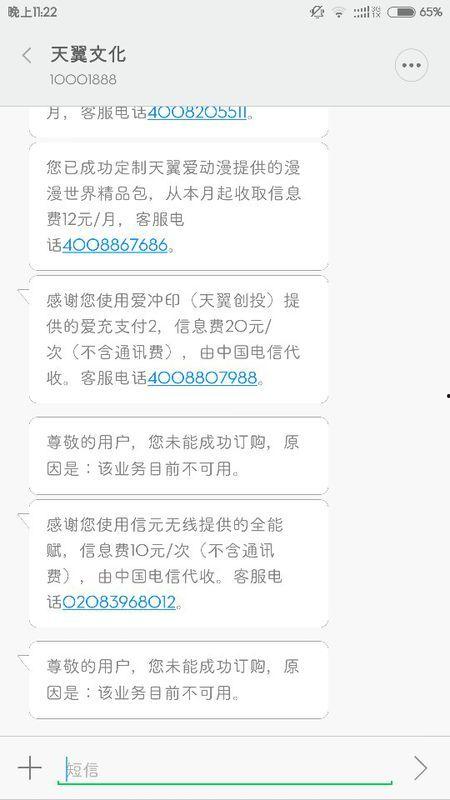
Task: Open the three-dot more options menu
Action: pyautogui.click(x=411, y=65)
